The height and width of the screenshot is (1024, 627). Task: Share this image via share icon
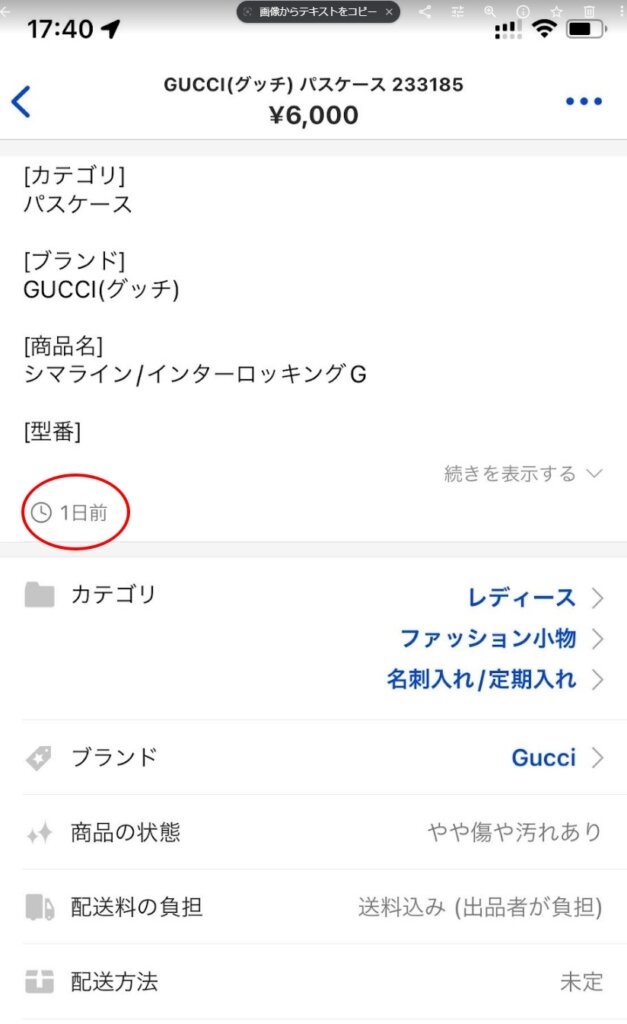coord(425,11)
